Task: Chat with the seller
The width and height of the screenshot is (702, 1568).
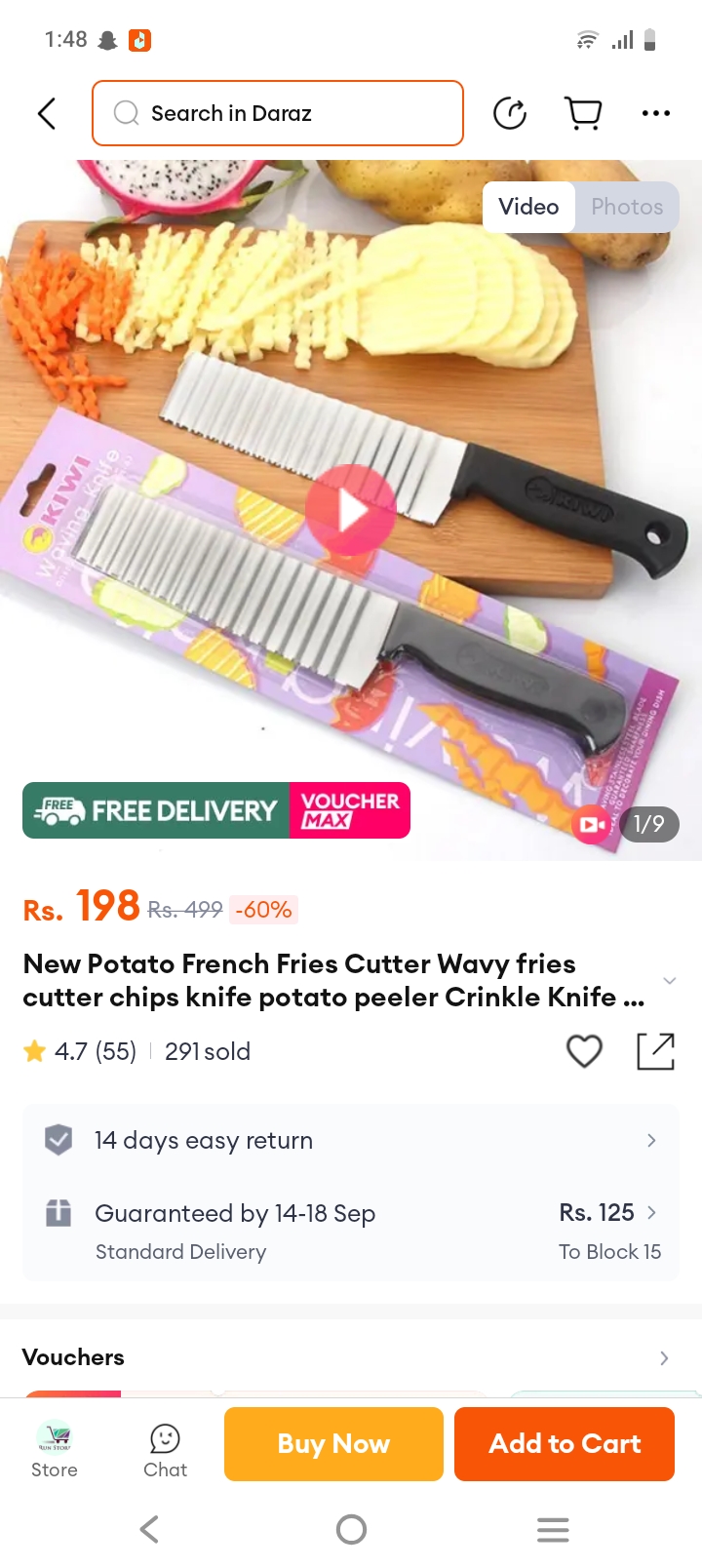Action: 165,1448
